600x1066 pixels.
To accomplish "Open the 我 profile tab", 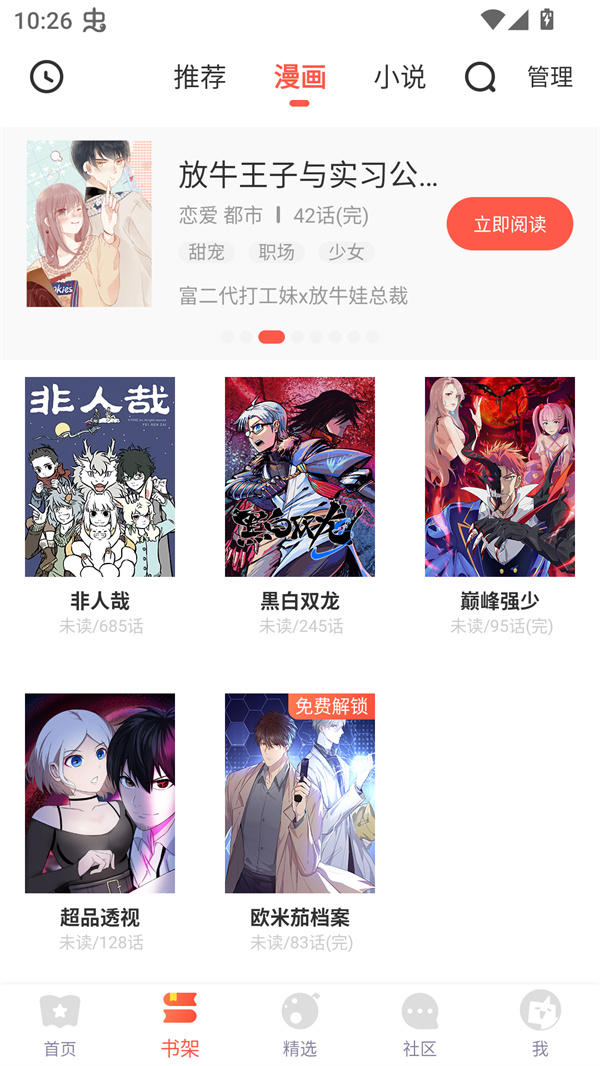I will 540,1024.
